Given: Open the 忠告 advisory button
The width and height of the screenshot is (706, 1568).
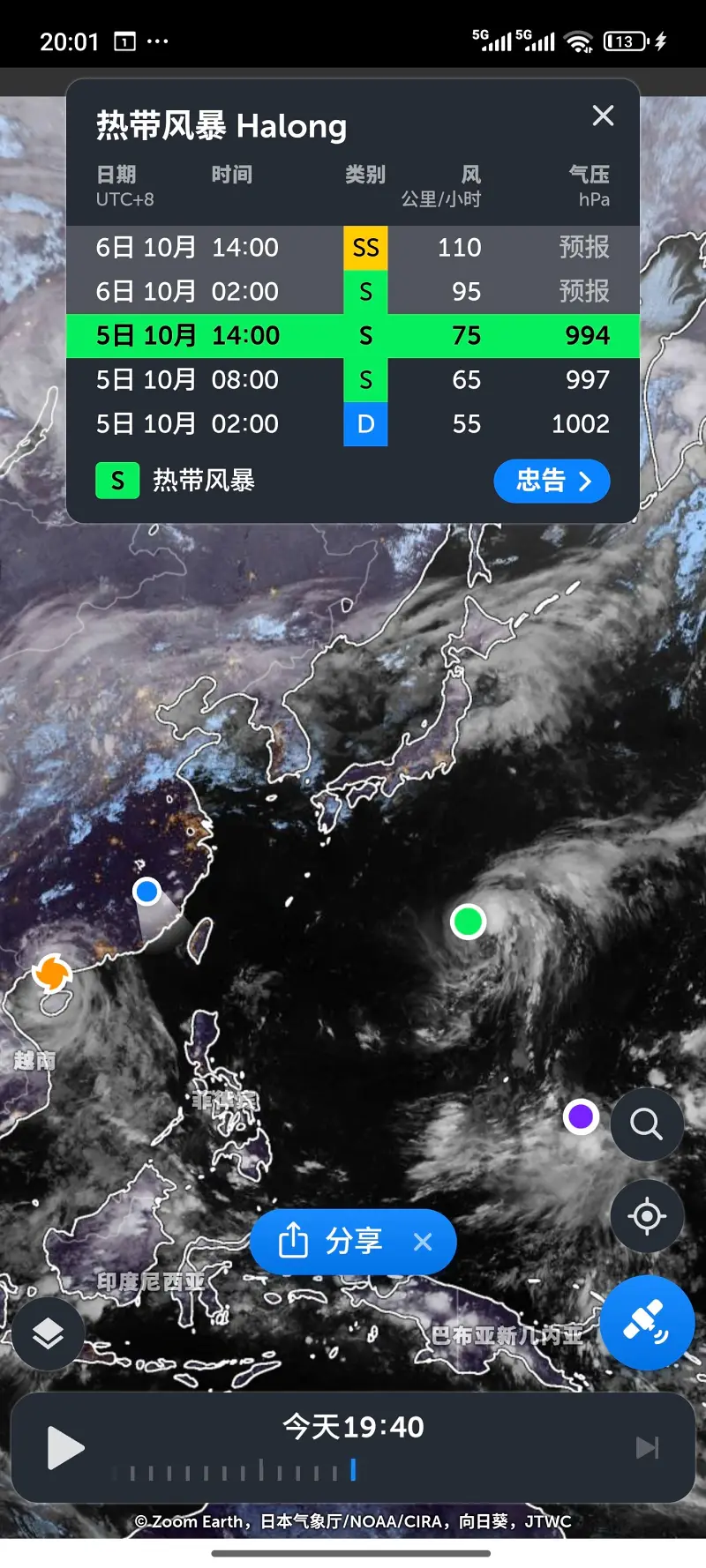Looking at the screenshot, I should point(552,482).
